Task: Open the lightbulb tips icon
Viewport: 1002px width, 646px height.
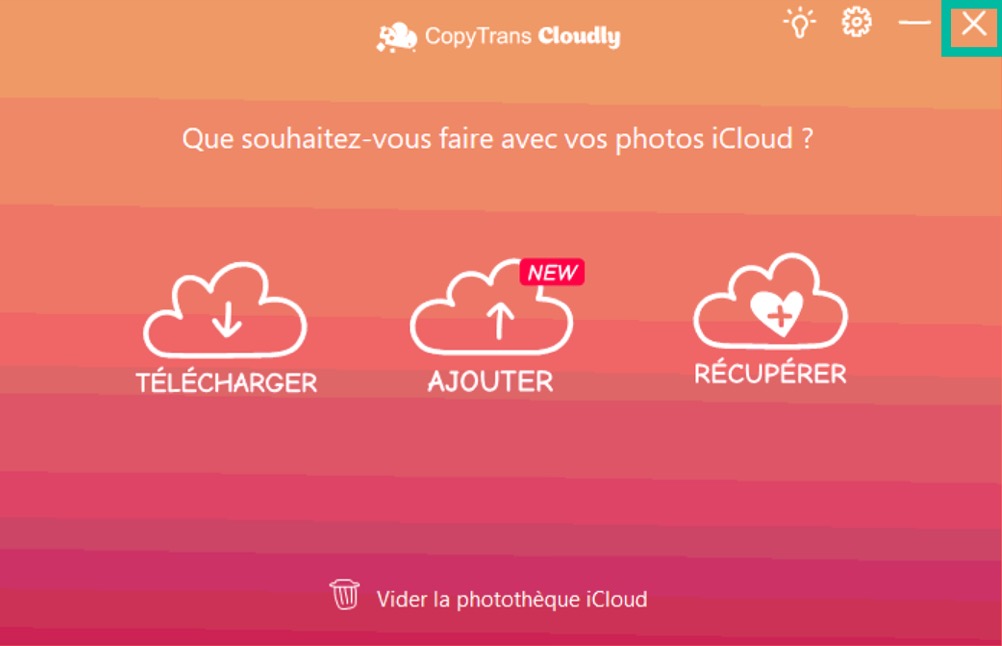Action: (x=800, y=22)
